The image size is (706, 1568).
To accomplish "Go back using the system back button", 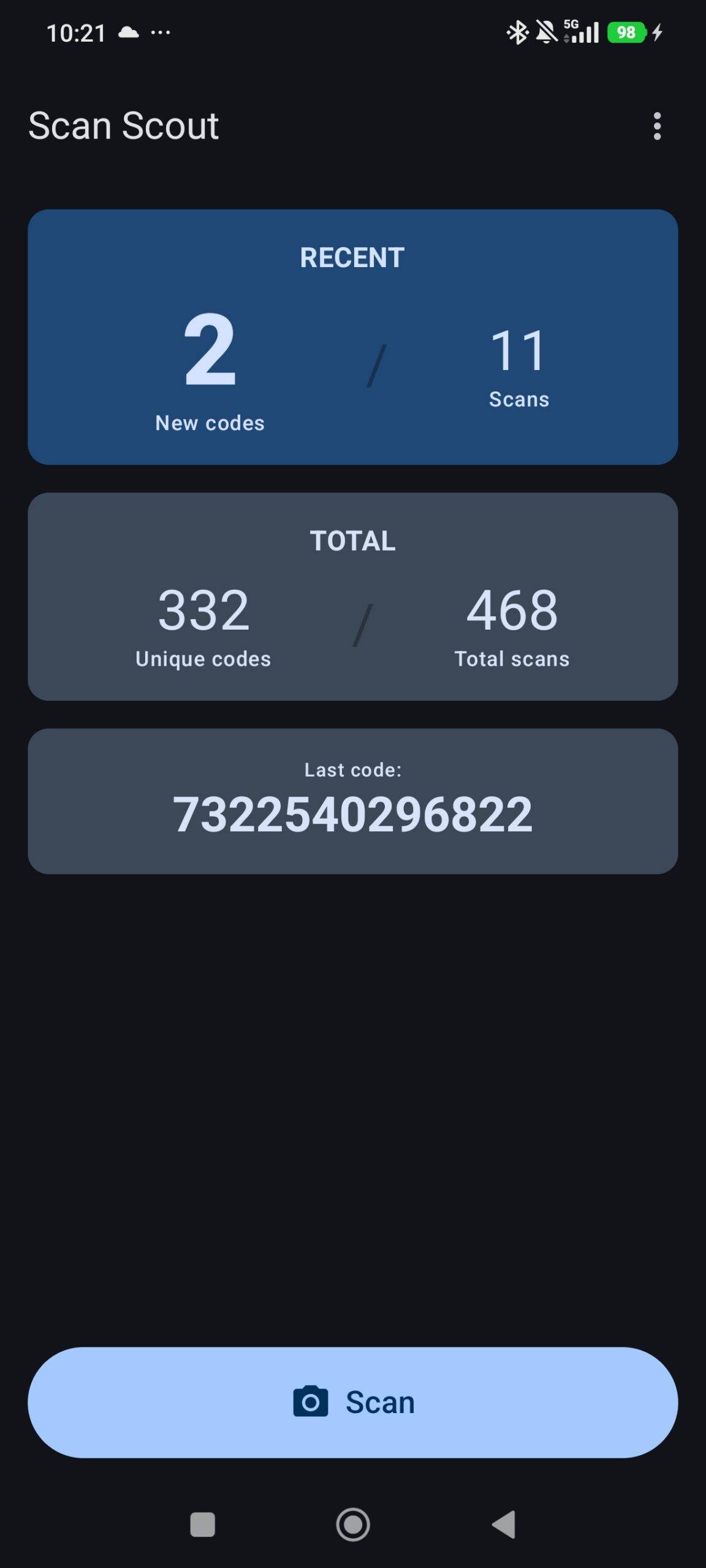I will tap(504, 1525).
